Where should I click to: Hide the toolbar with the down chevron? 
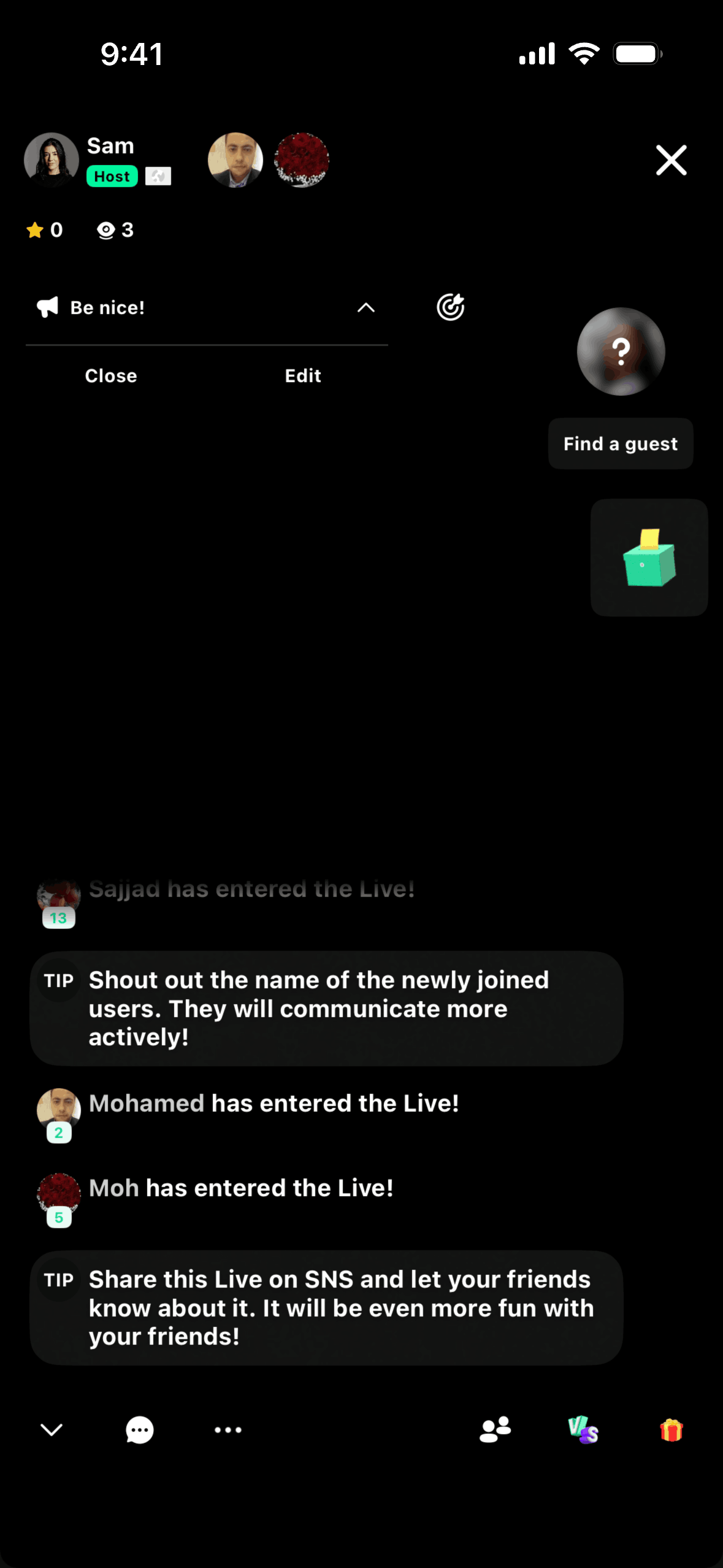(x=52, y=1430)
